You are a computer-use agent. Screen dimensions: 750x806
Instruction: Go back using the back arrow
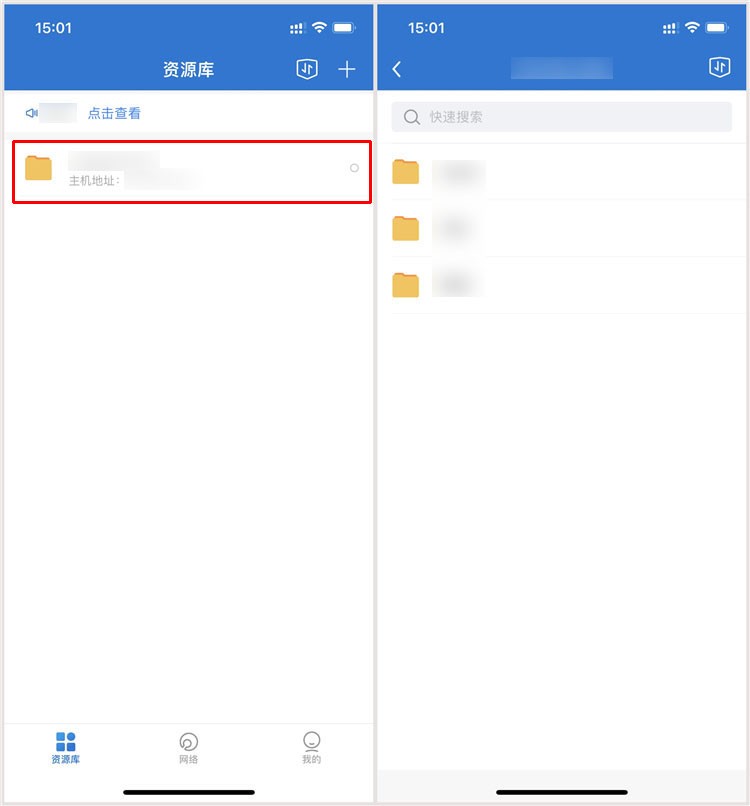point(397,69)
